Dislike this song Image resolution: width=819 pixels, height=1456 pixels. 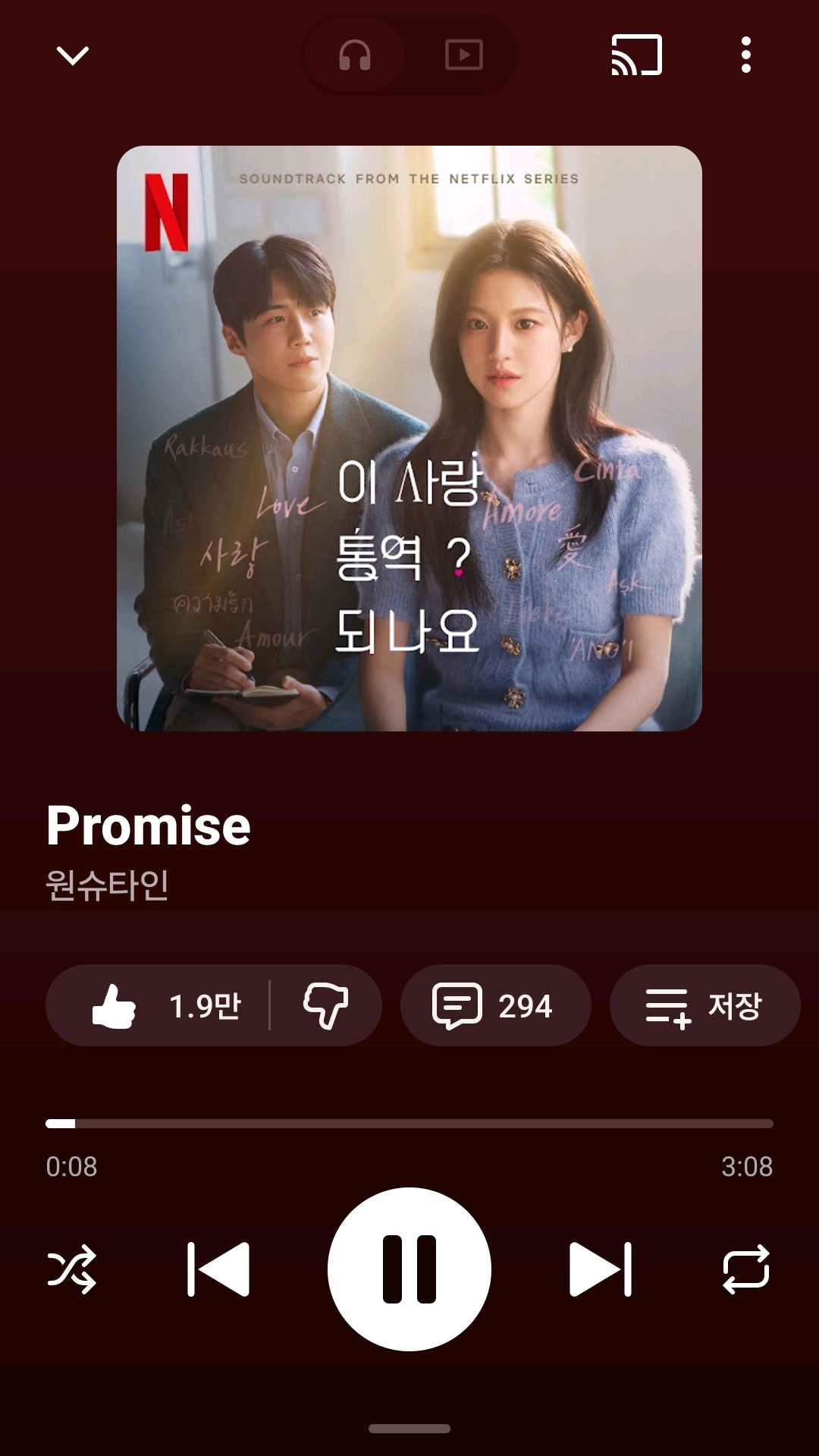tap(325, 1006)
